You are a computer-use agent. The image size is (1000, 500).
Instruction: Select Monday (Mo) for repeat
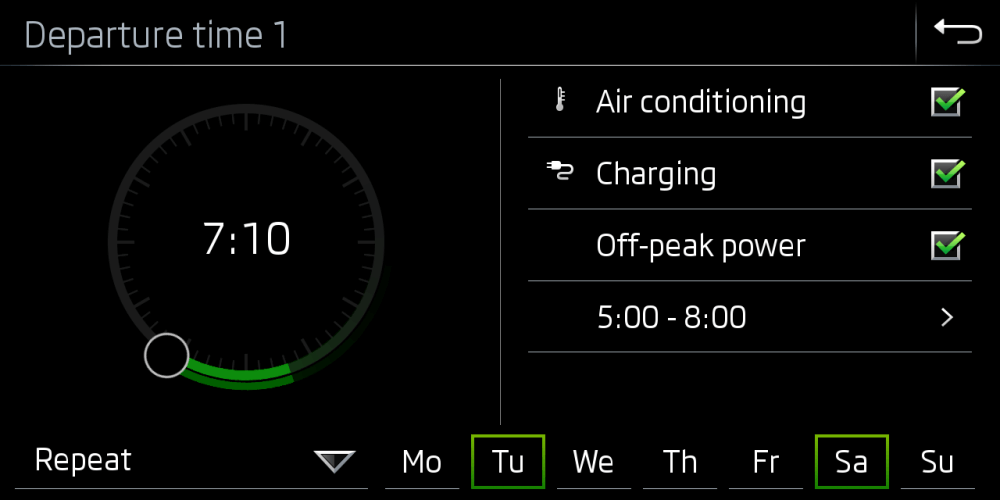(x=421, y=461)
